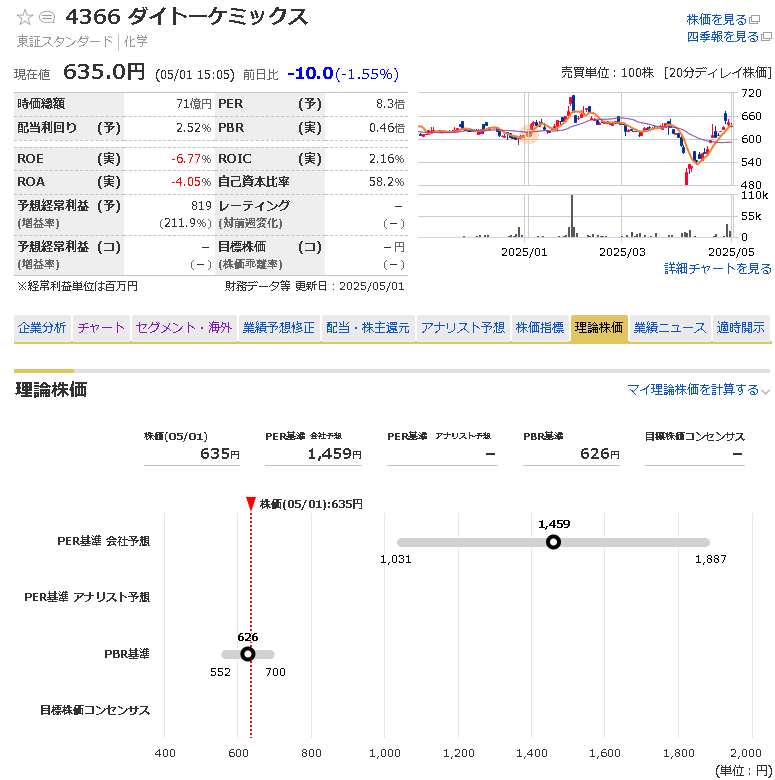Expand マイ理論株価を計算する
This screenshot has width=775, height=780.
point(698,390)
